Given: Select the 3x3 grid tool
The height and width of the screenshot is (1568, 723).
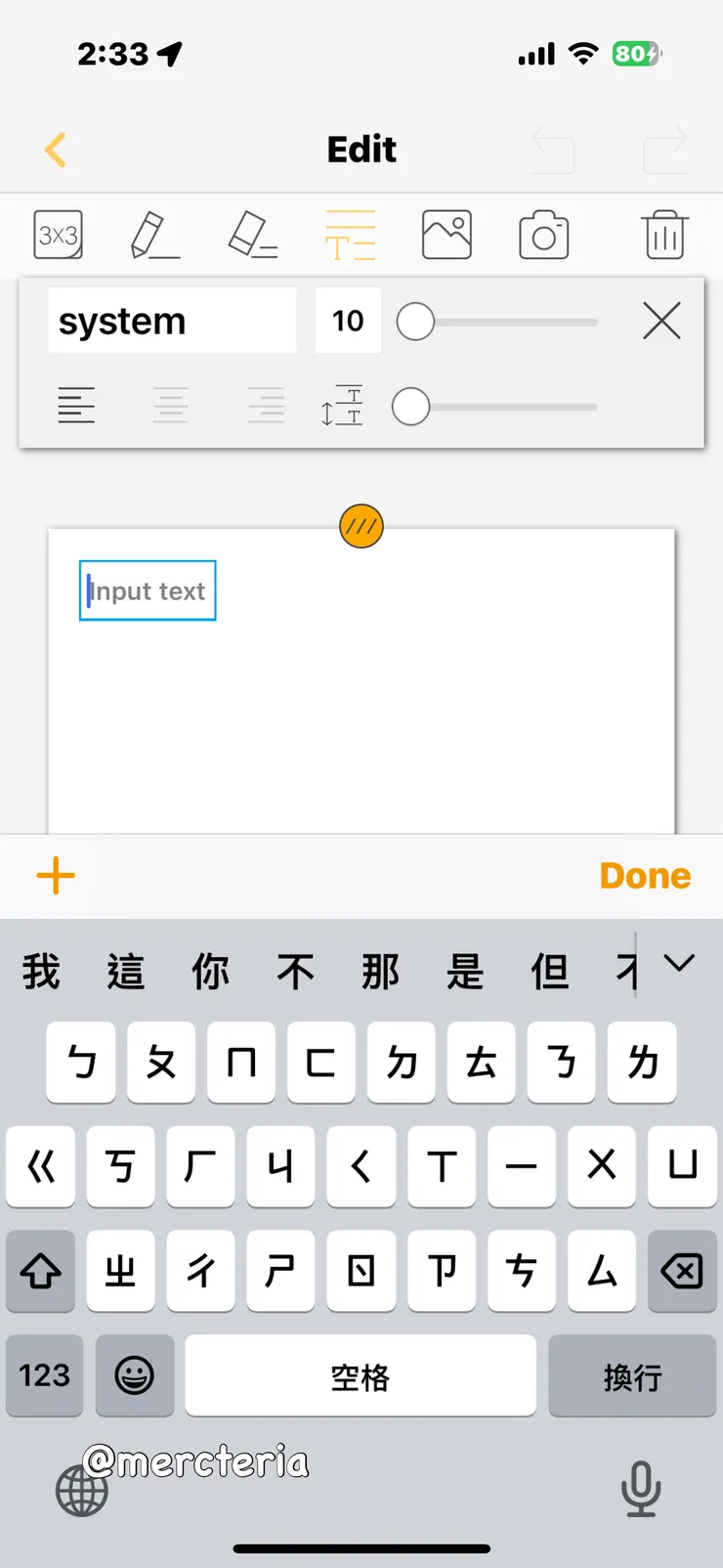Looking at the screenshot, I should [58, 235].
